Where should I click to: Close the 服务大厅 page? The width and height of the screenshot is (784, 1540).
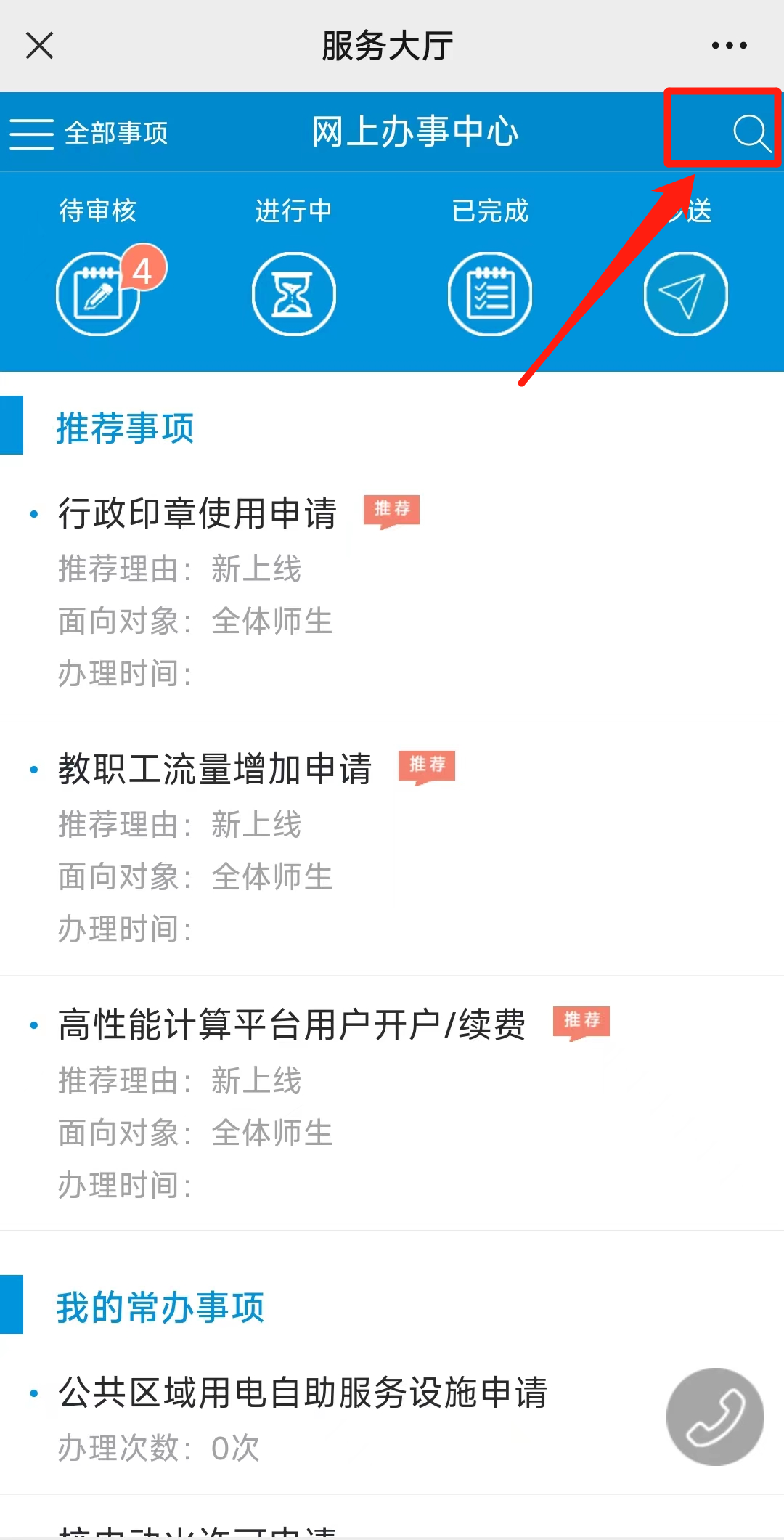[x=39, y=45]
